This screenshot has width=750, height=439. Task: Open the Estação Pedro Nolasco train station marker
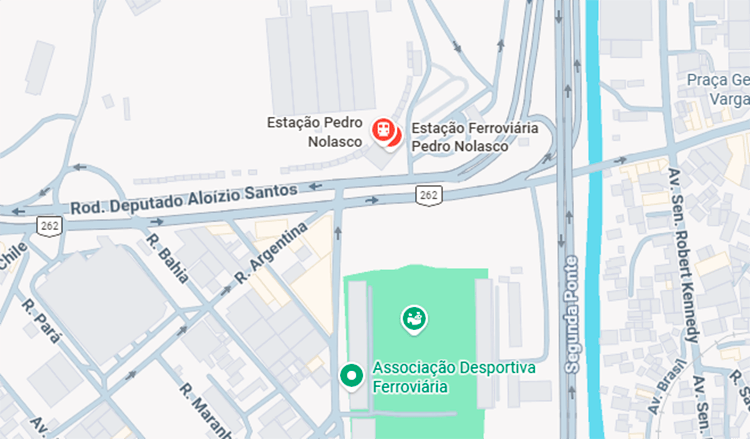click(x=383, y=129)
